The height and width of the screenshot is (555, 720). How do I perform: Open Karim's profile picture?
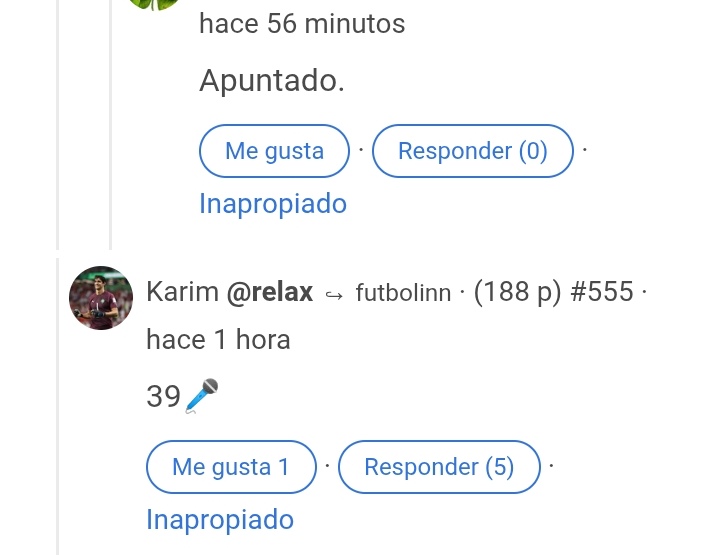coord(101,298)
